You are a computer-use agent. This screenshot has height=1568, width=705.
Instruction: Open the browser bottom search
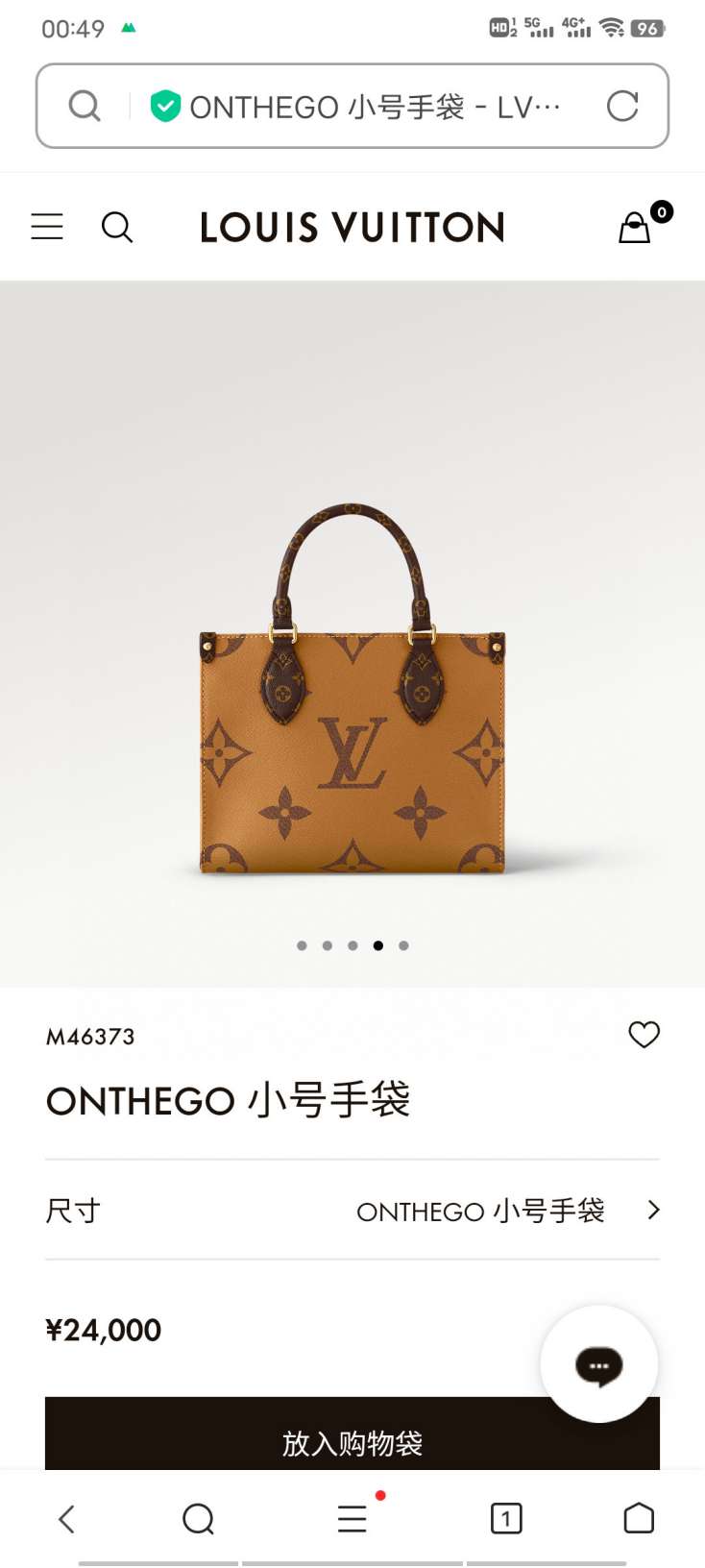(199, 1519)
